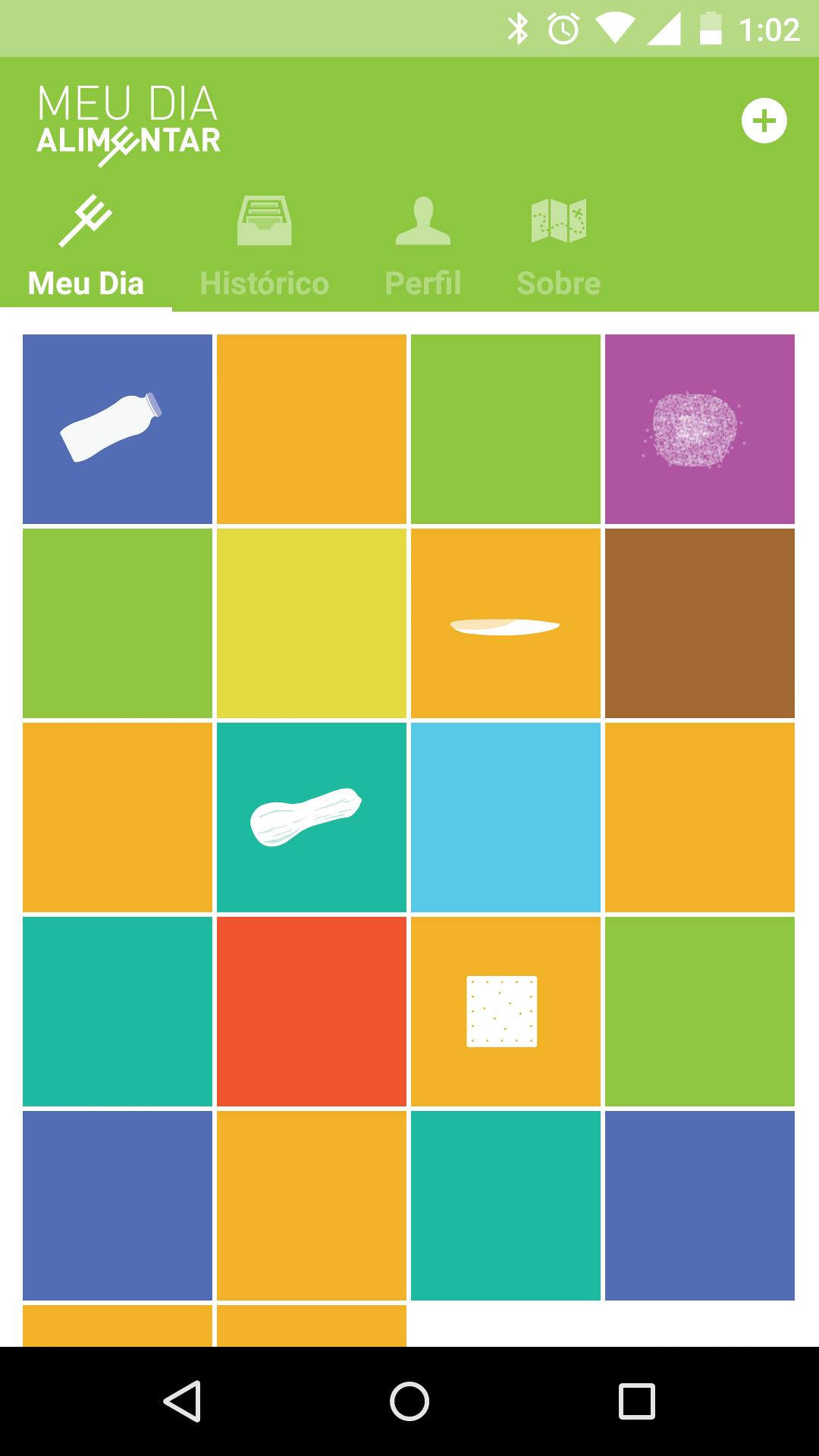
Task: Select the brown tile
Action: (x=700, y=623)
